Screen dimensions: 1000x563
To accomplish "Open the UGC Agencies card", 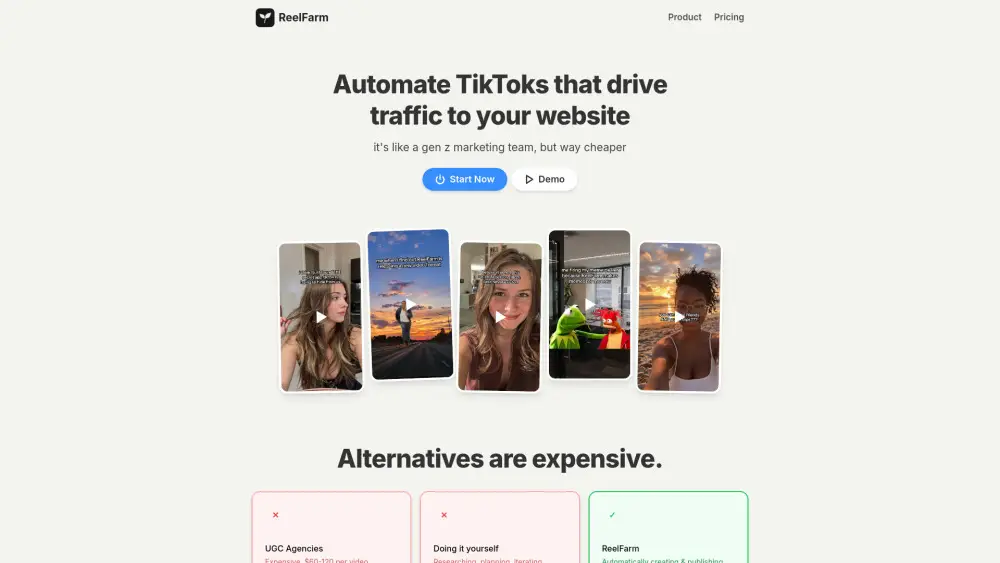I will 331,530.
